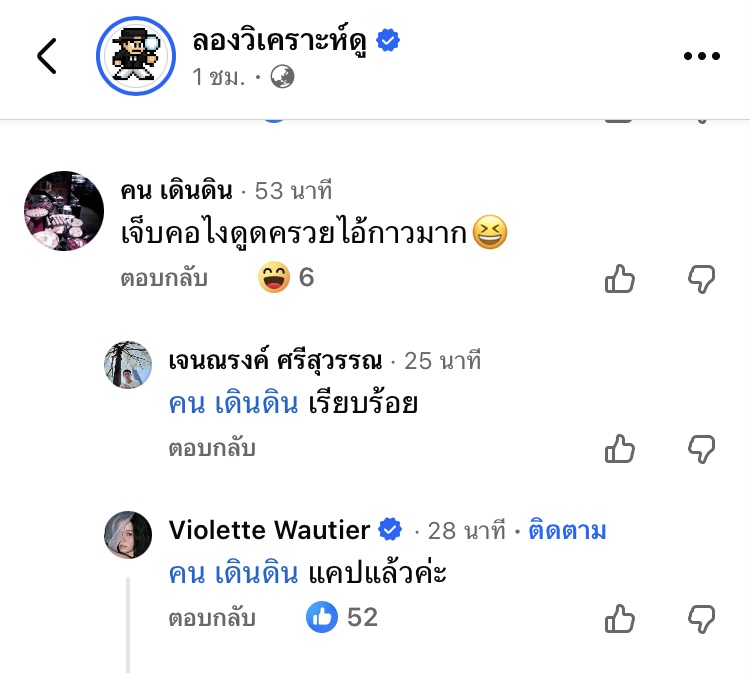The image size is (750, 673).
Task: Like คน เดินดิน's comment with thumbs up
Action: click(620, 279)
